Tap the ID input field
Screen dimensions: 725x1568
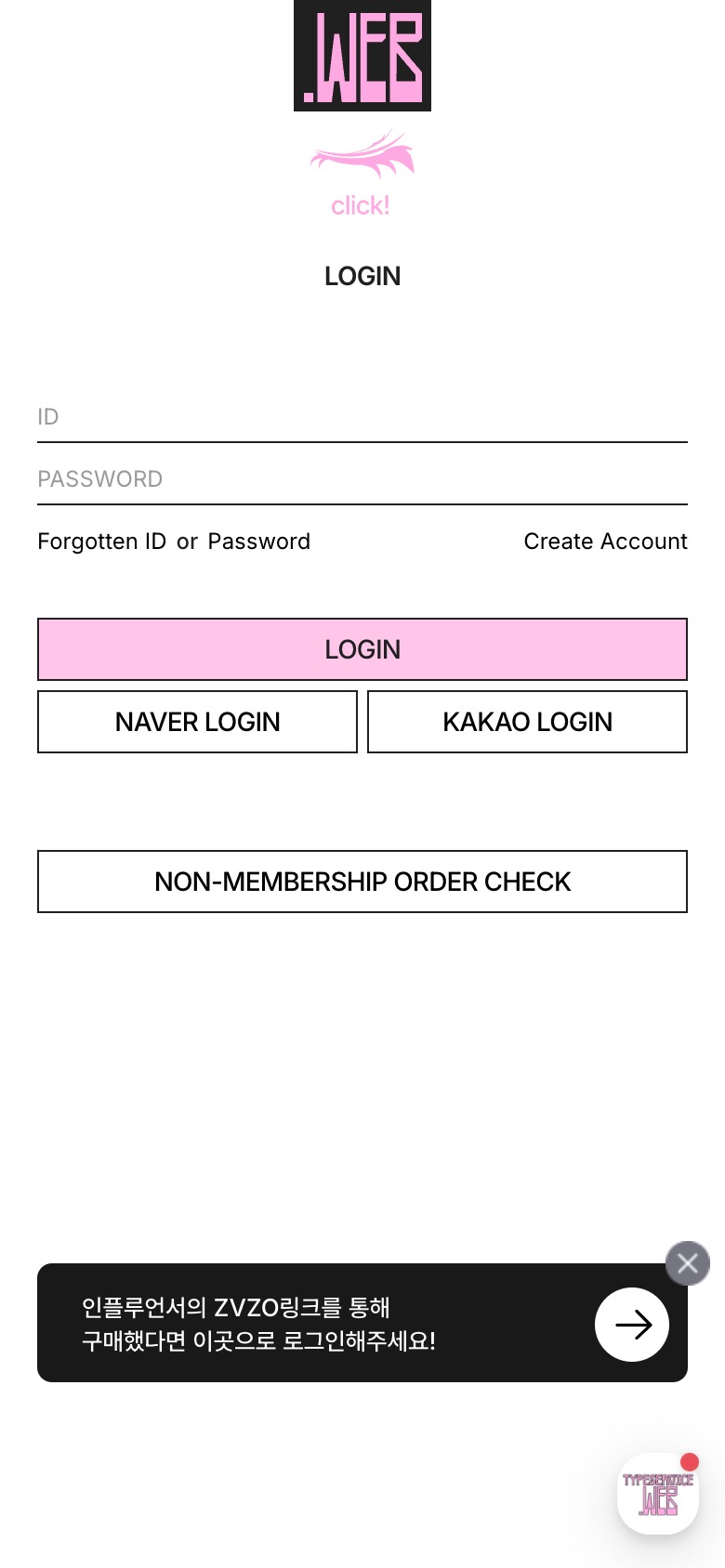(x=362, y=417)
